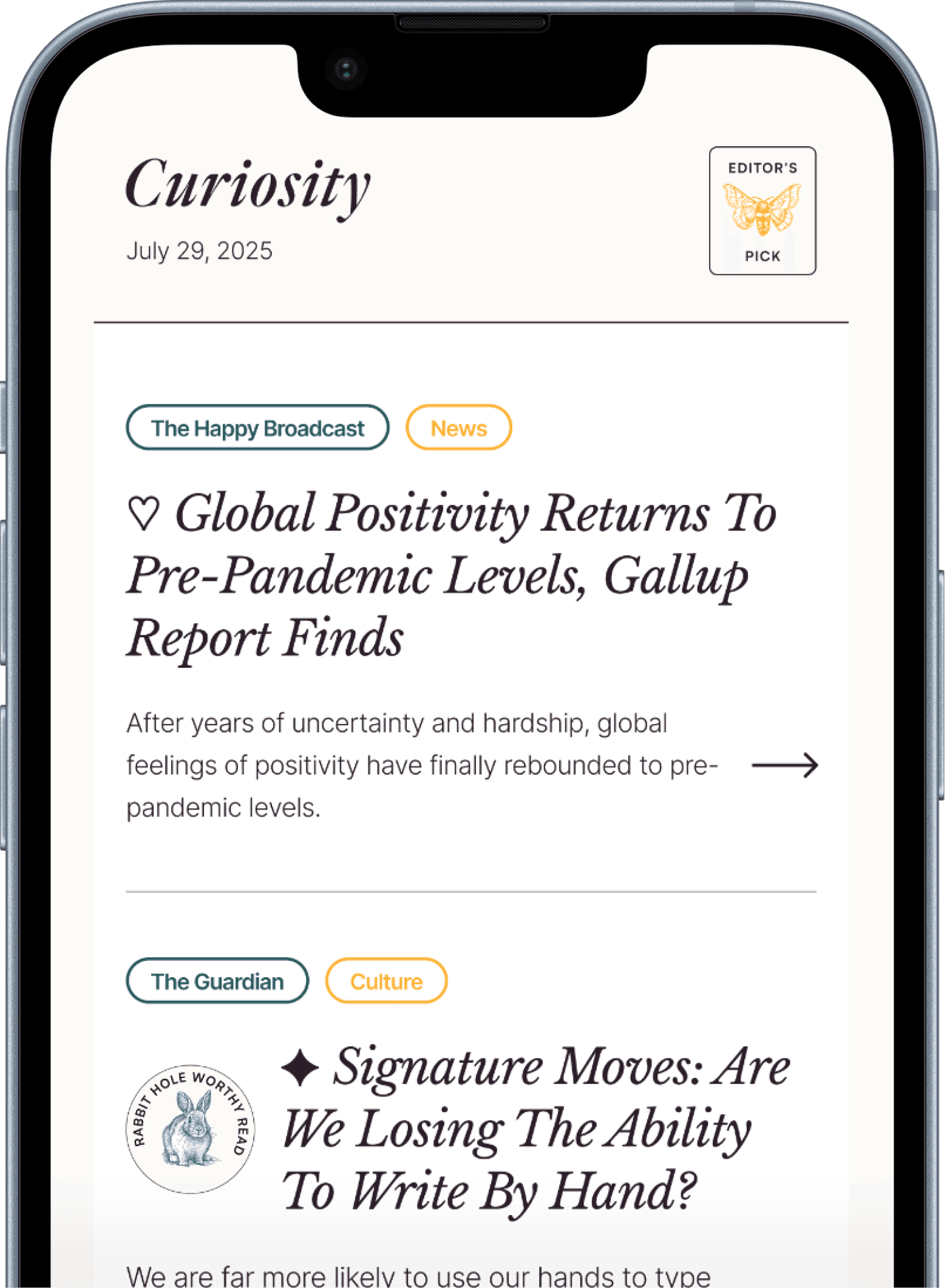
Task: Open Signature Moves handwriting article
Action: [534, 1128]
